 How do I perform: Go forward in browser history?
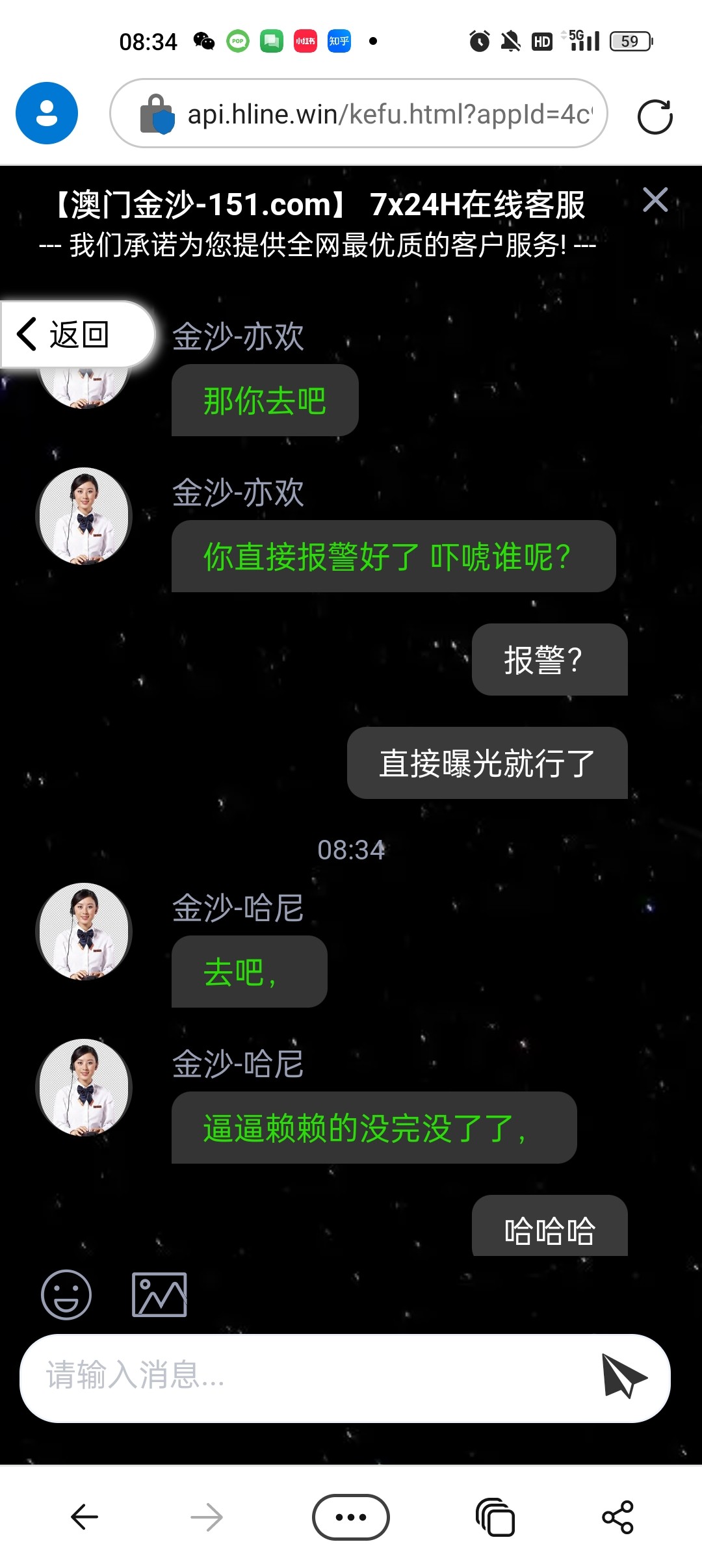[x=207, y=1517]
